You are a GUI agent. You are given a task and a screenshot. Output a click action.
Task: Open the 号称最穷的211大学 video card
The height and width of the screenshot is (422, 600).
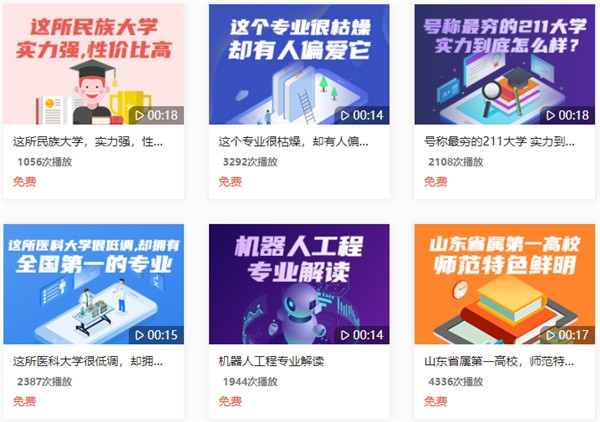point(504,65)
